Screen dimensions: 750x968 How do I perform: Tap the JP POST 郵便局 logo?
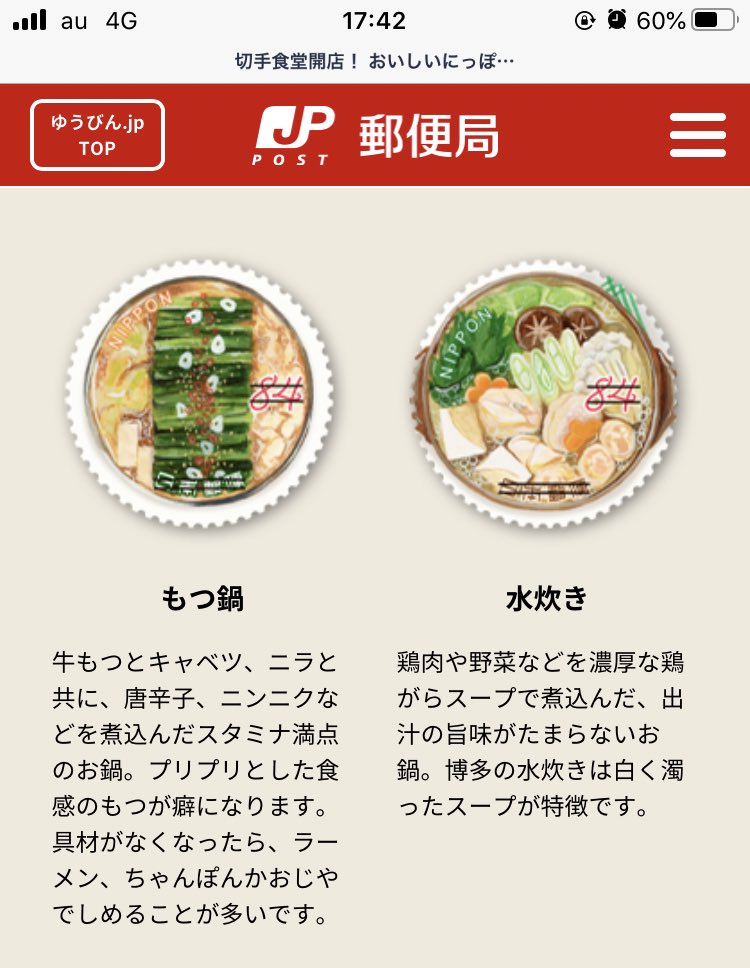pyautogui.click(x=376, y=136)
